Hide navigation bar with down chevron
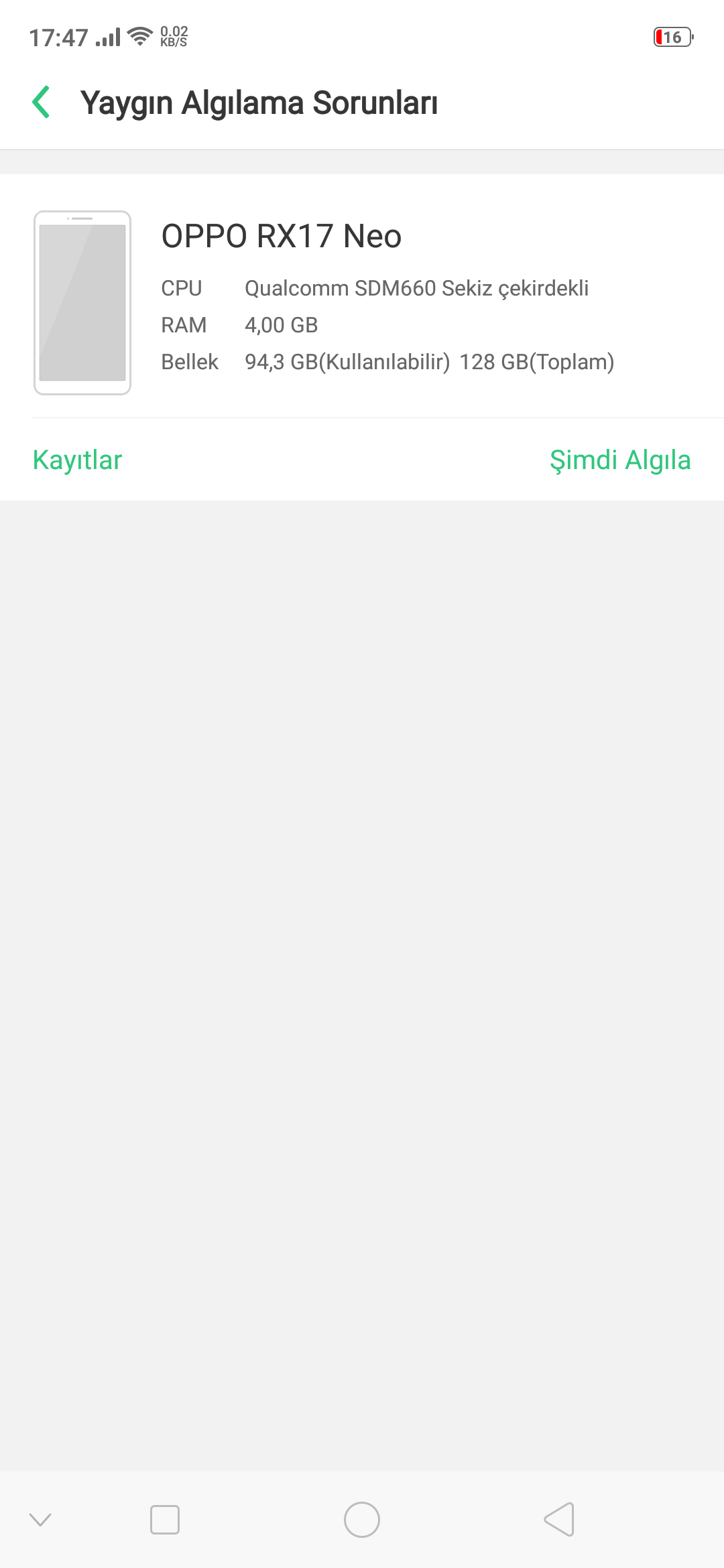 tap(41, 1519)
